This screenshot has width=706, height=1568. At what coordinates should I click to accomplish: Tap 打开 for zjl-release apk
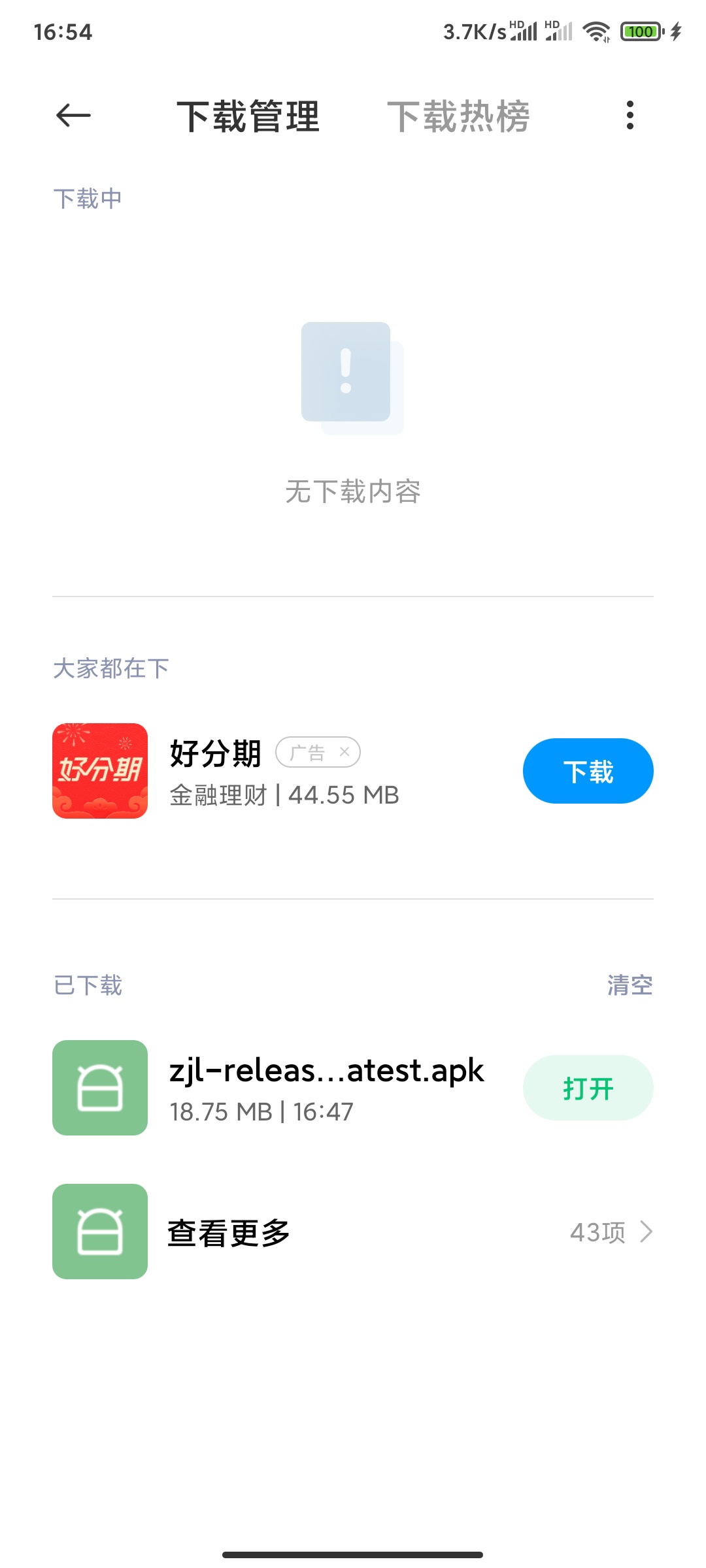pyautogui.click(x=588, y=1088)
